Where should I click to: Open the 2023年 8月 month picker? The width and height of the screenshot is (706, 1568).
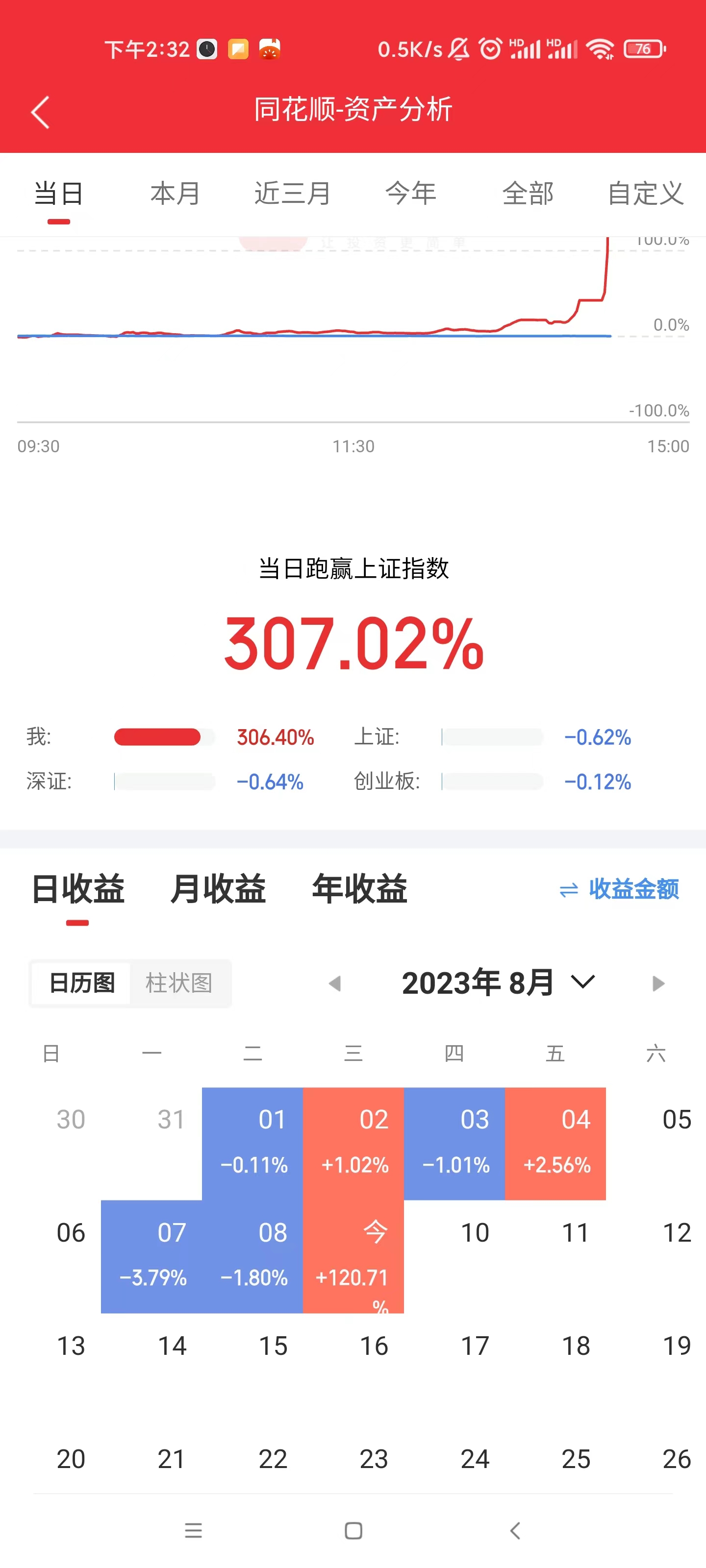point(498,982)
